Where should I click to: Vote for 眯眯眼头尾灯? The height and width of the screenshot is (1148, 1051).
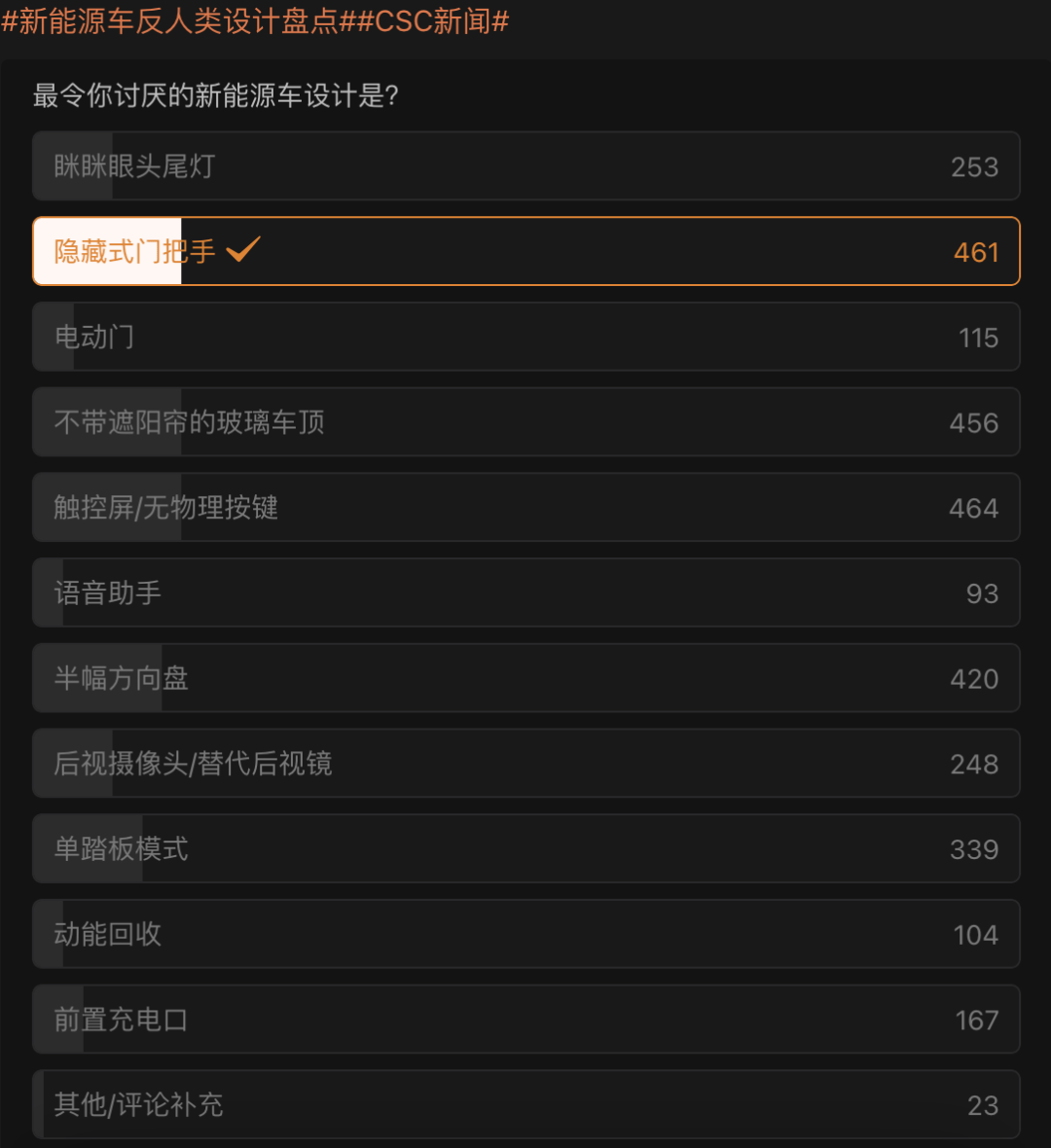click(x=525, y=166)
